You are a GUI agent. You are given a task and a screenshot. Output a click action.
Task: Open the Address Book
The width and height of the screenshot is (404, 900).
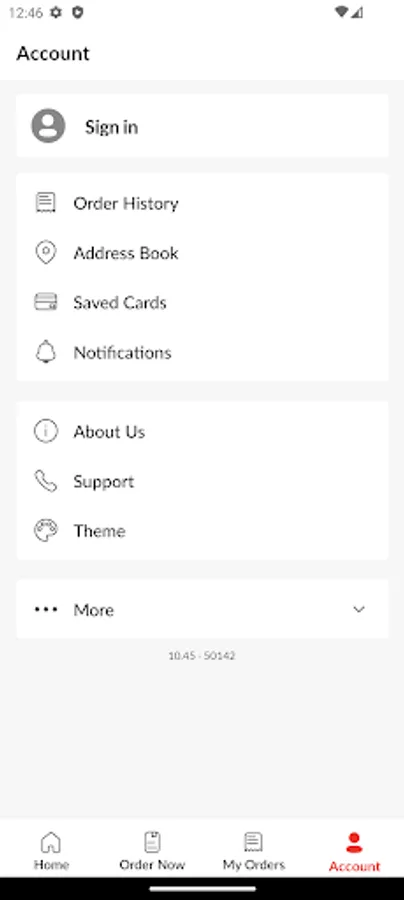tap(202, 253)
